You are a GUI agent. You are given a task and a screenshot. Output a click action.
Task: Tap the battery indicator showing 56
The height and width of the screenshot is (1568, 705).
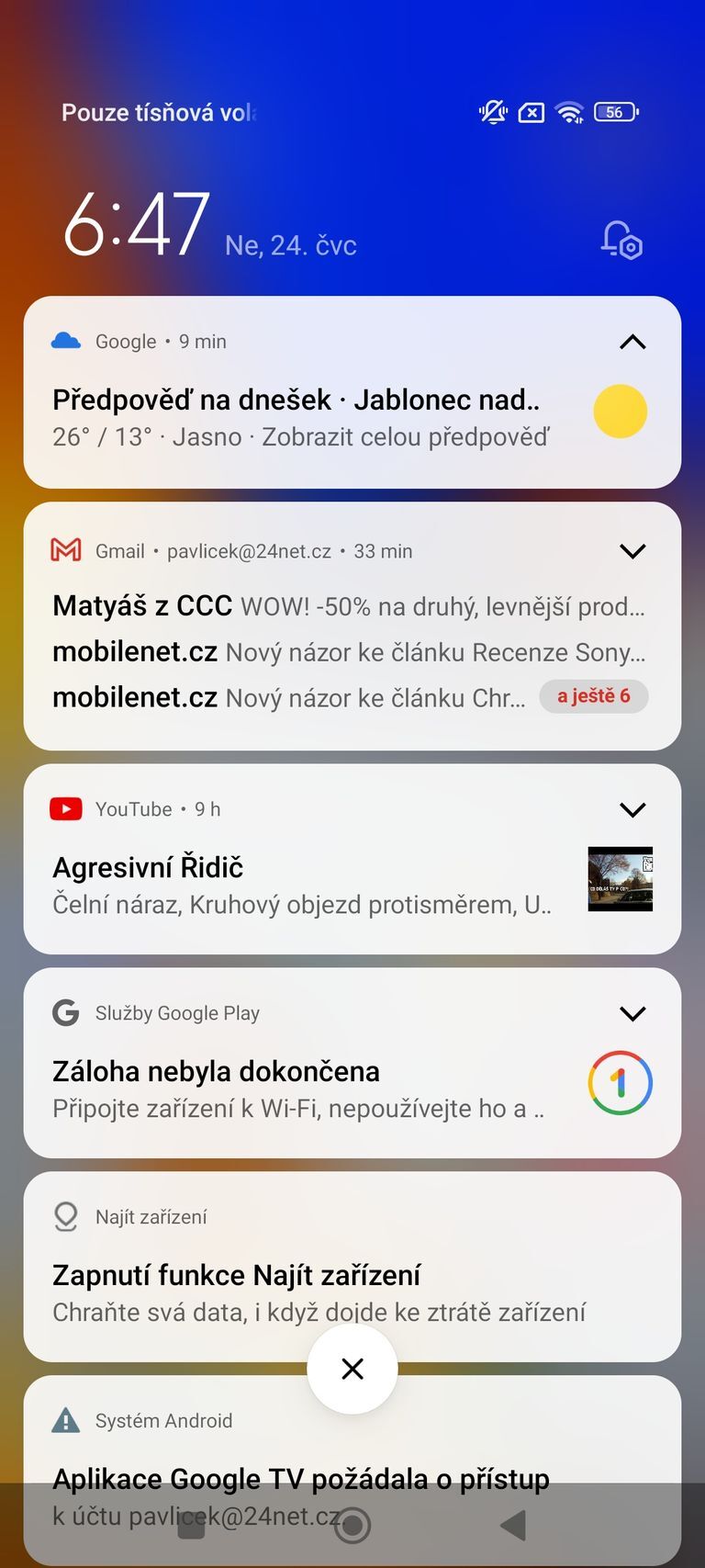(x=614, y=112)
